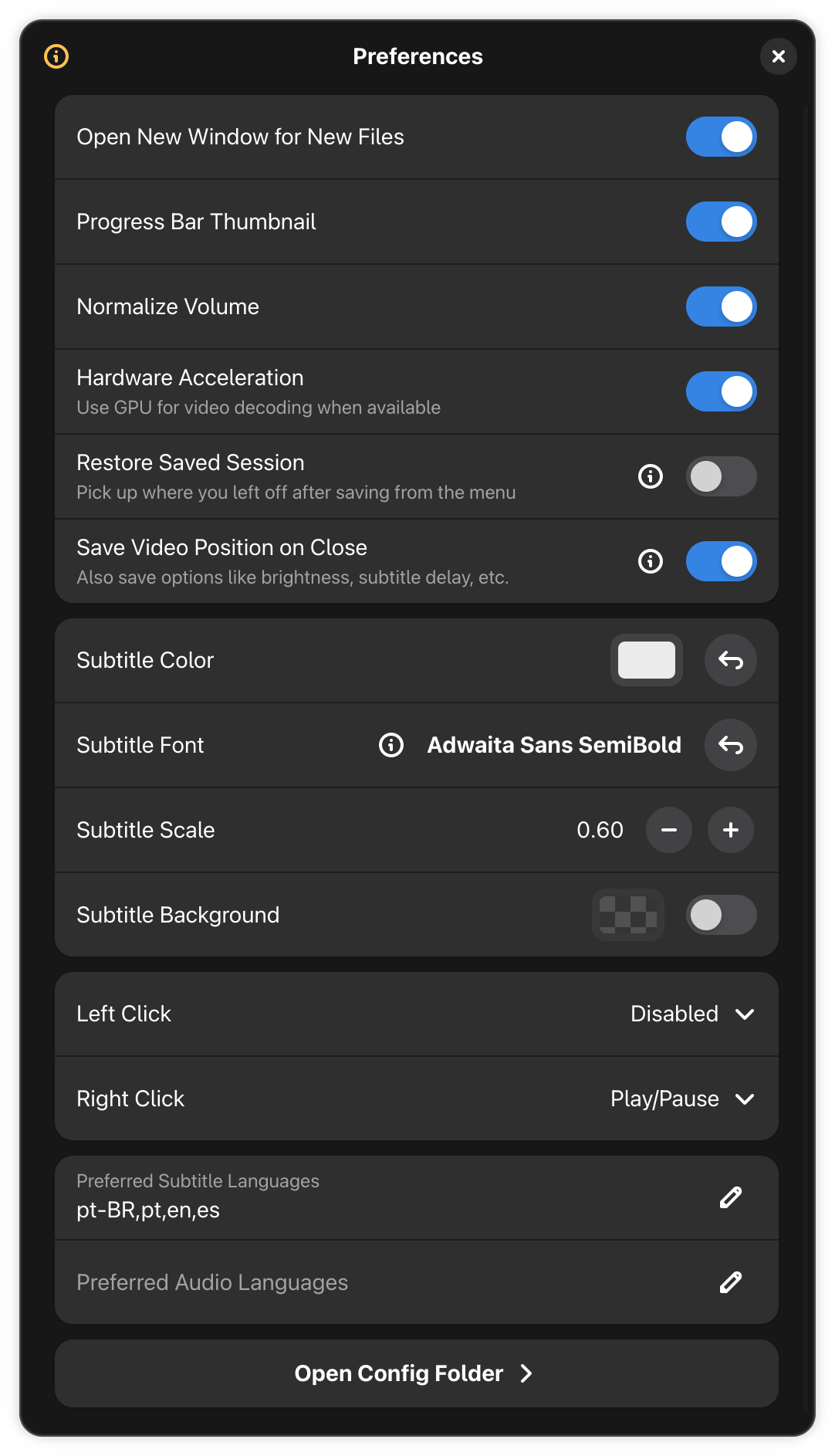Open the info icon beside Preferences title

56,56
